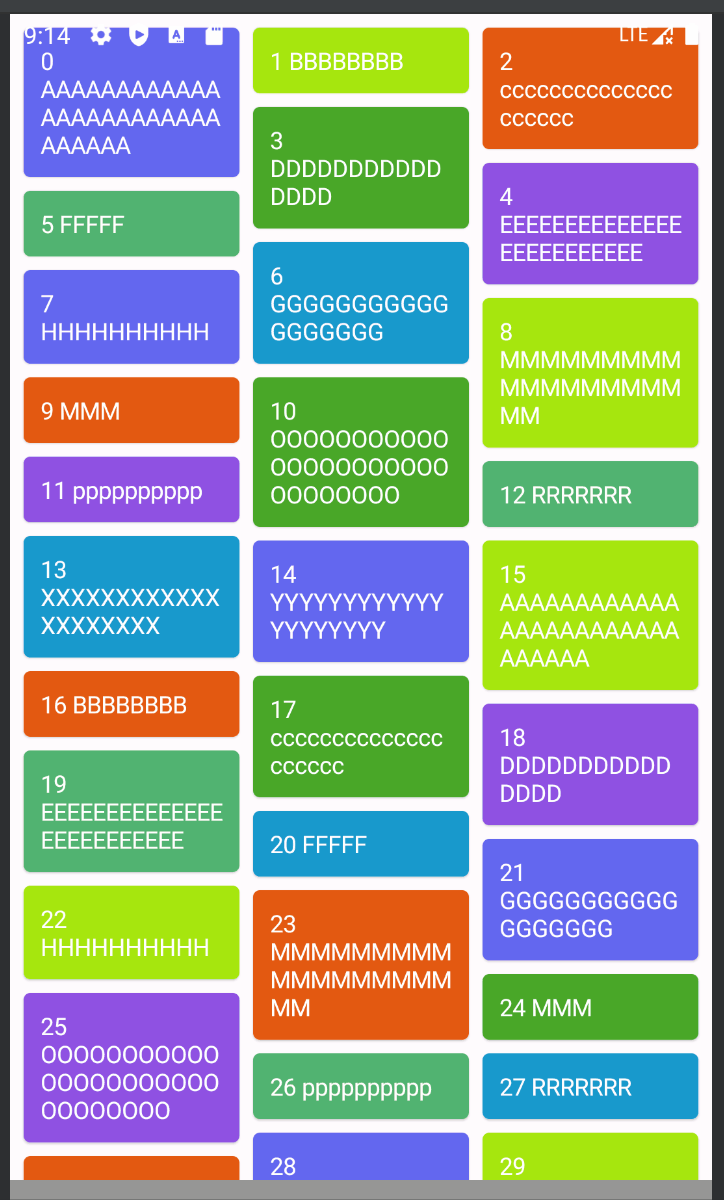Open the 16 BBBBBBBB card

coord(131,704)
